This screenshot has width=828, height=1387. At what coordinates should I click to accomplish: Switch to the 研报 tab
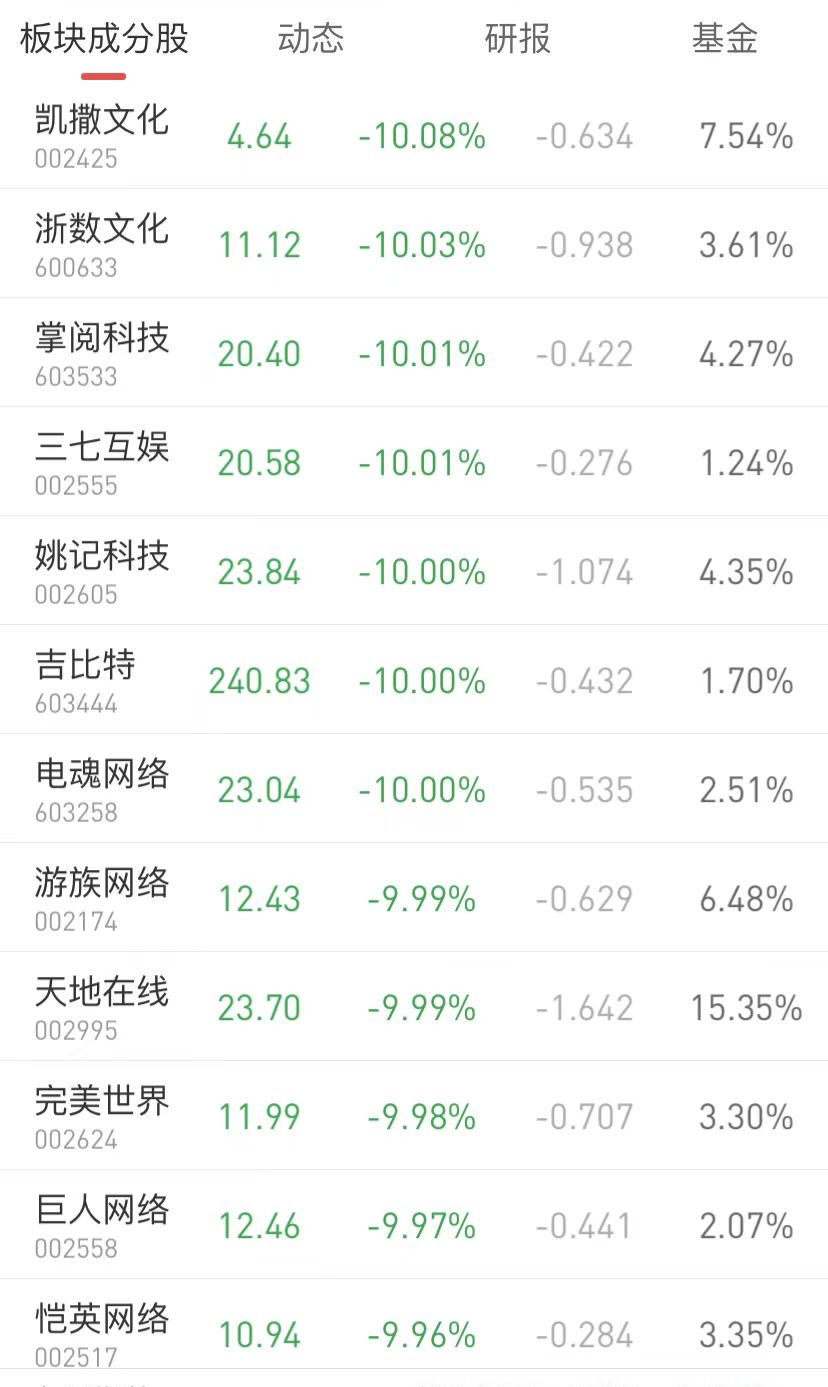(518, 38)
